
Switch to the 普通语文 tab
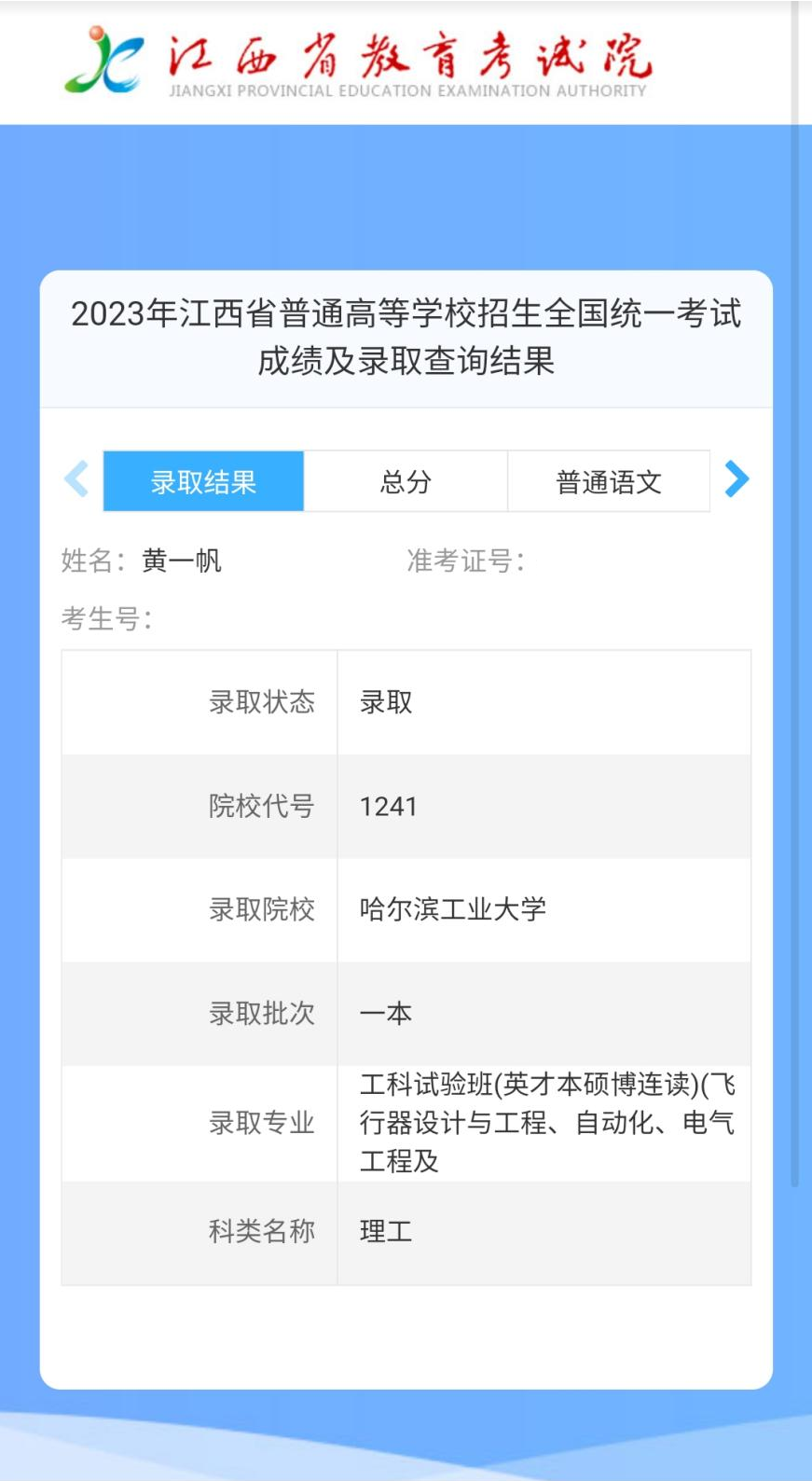[608, 481]
